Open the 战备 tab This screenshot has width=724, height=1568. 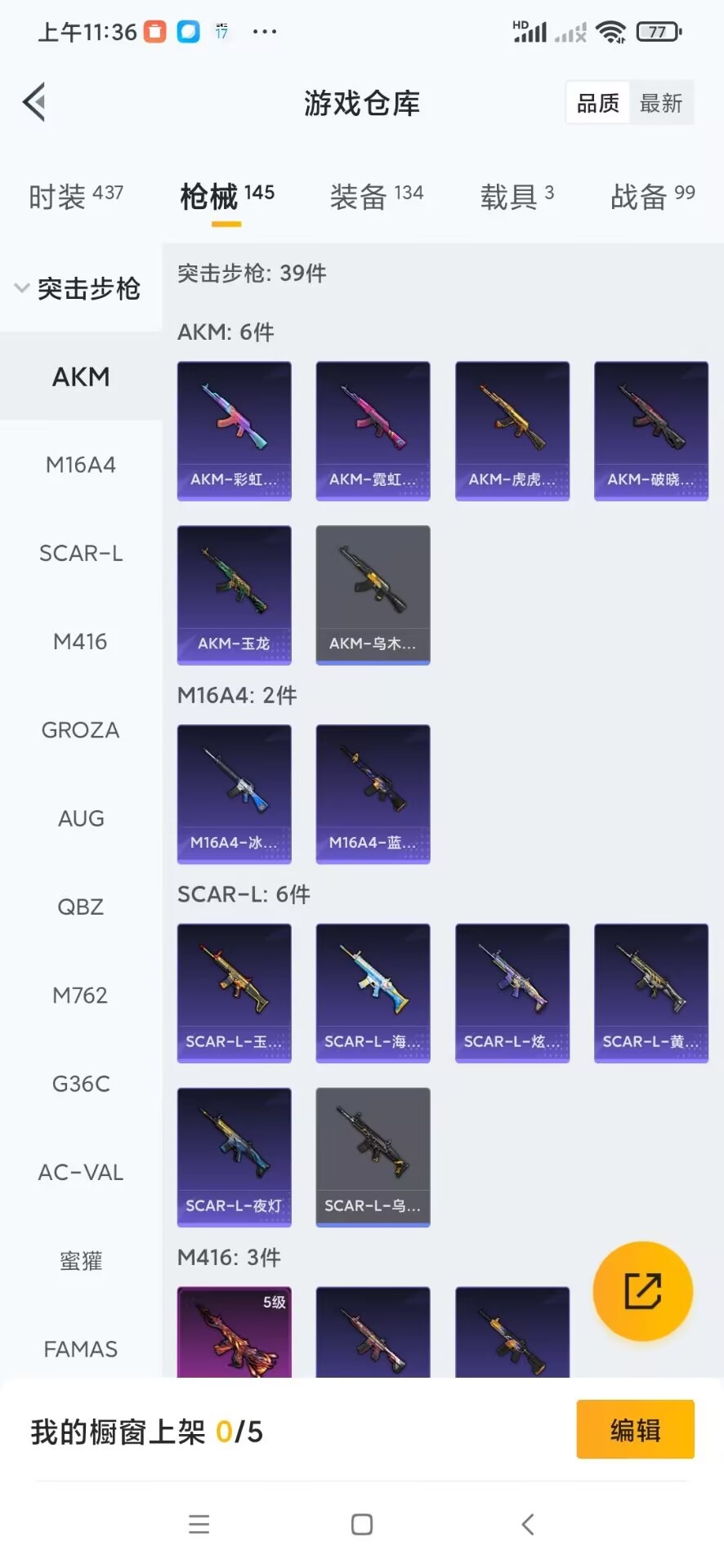point(652,196)
